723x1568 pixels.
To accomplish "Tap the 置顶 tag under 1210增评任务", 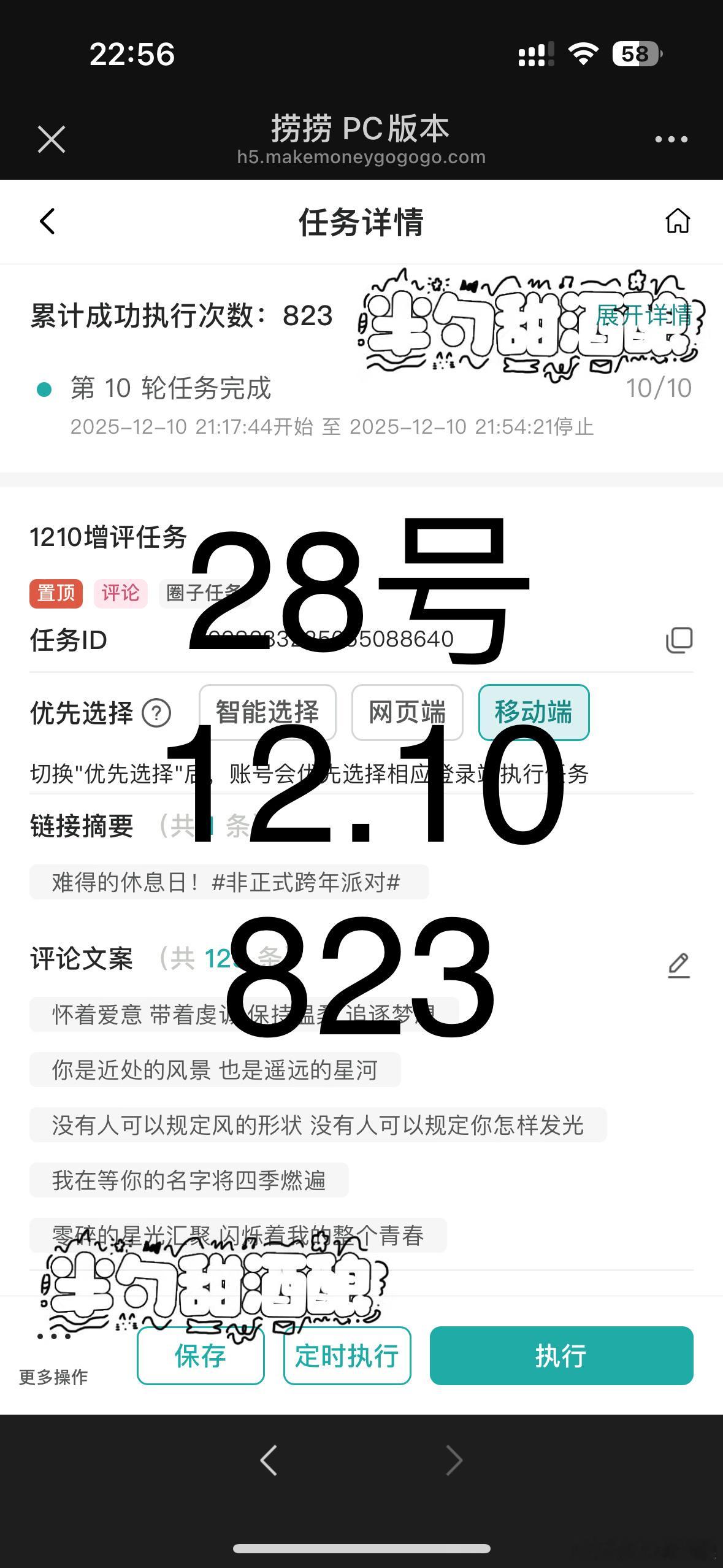I will [x=55, y=593].
